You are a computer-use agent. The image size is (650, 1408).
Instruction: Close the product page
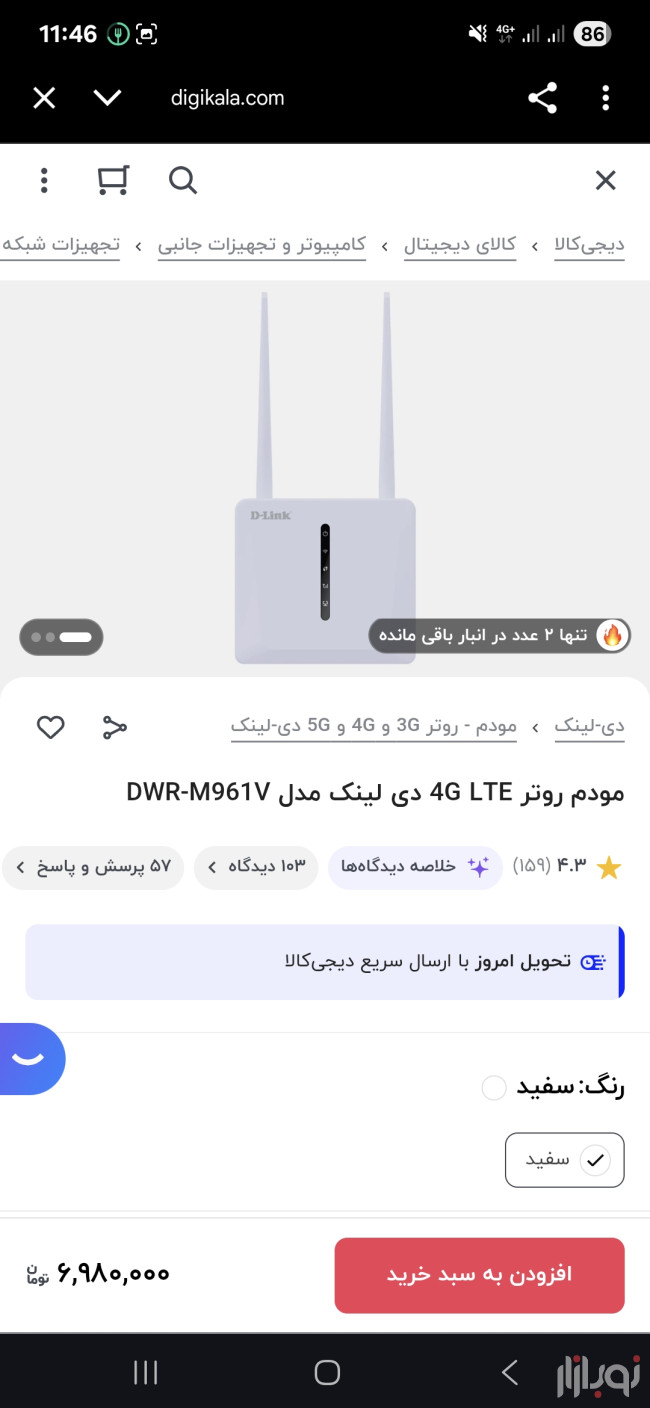605,180
